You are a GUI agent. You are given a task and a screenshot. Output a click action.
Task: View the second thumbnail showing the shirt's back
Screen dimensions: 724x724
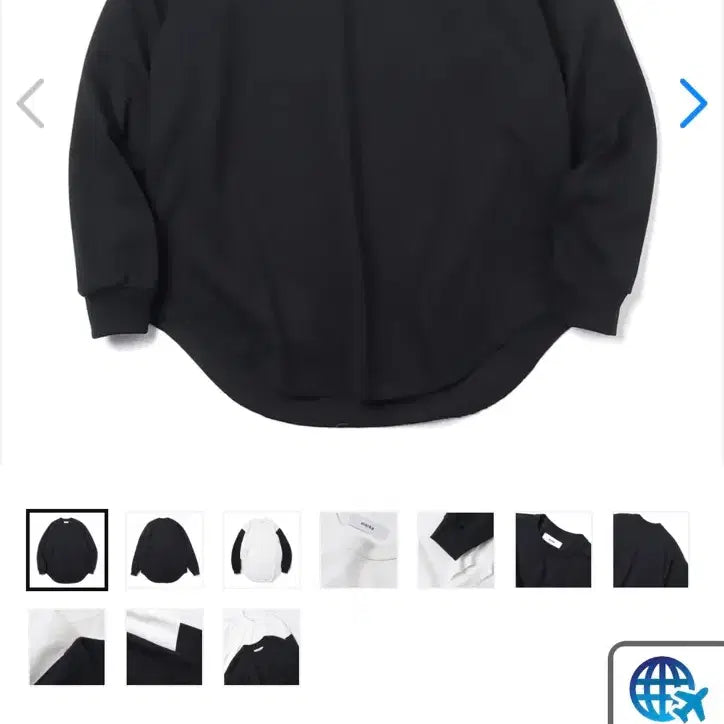coord(165,550)
